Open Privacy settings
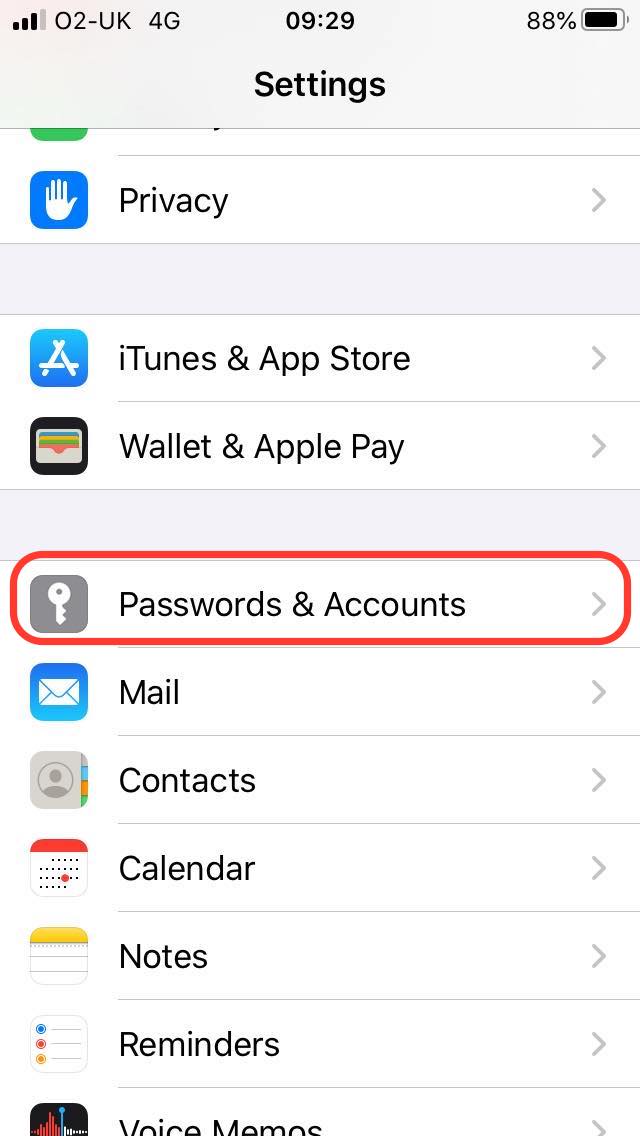 (320, 200)
